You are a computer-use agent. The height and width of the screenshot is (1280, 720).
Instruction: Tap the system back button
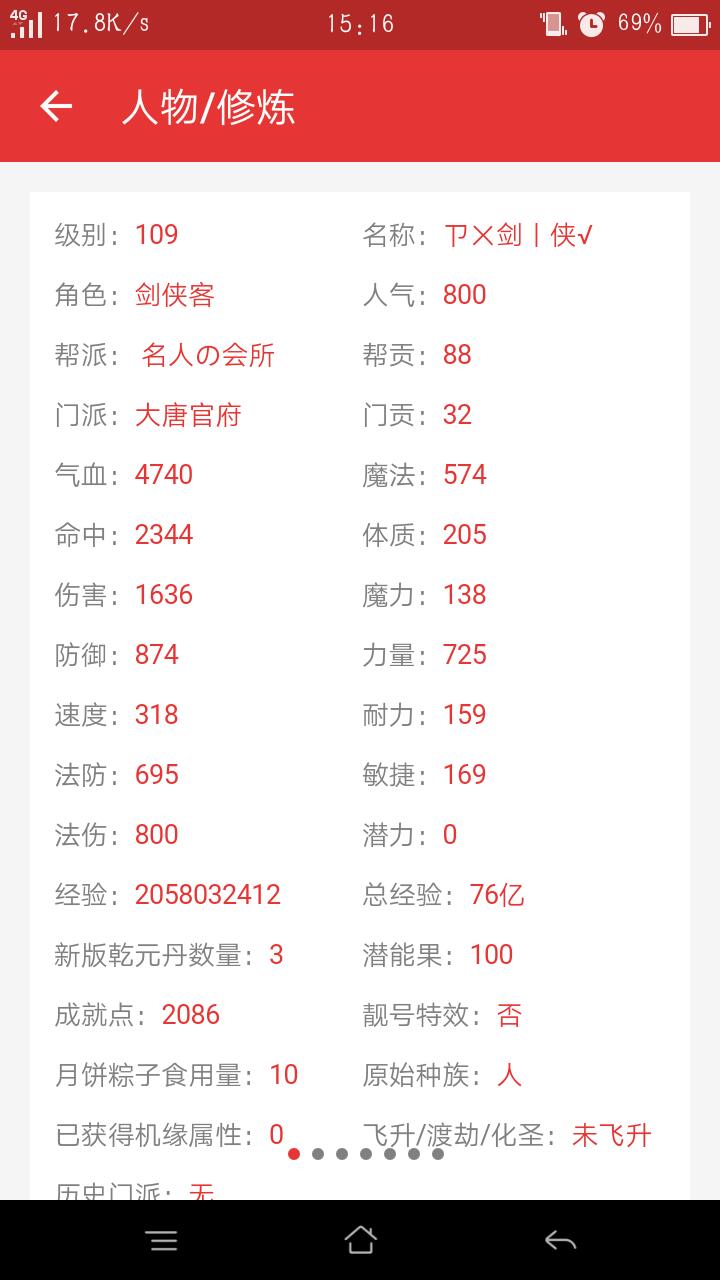(x=560, y=1241)
